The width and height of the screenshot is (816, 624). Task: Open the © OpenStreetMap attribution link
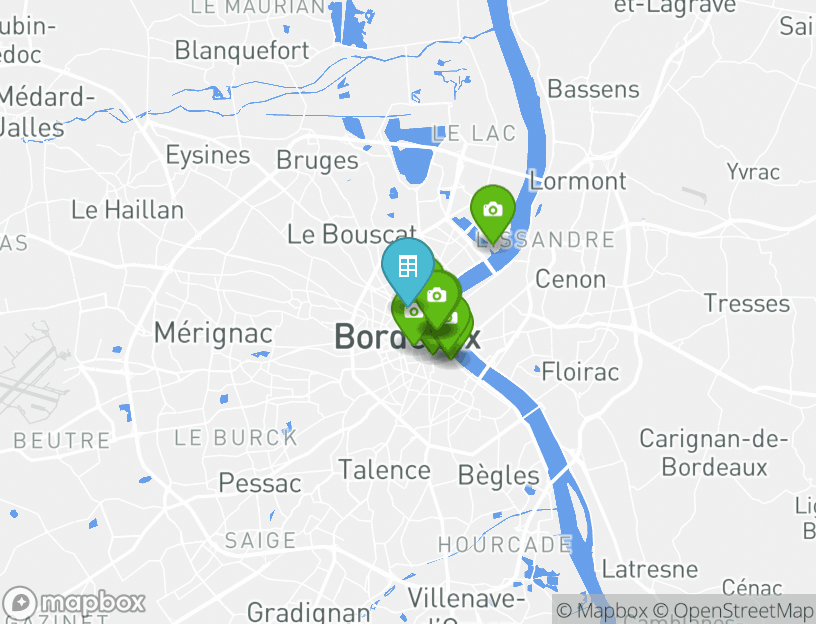point(734,611)
